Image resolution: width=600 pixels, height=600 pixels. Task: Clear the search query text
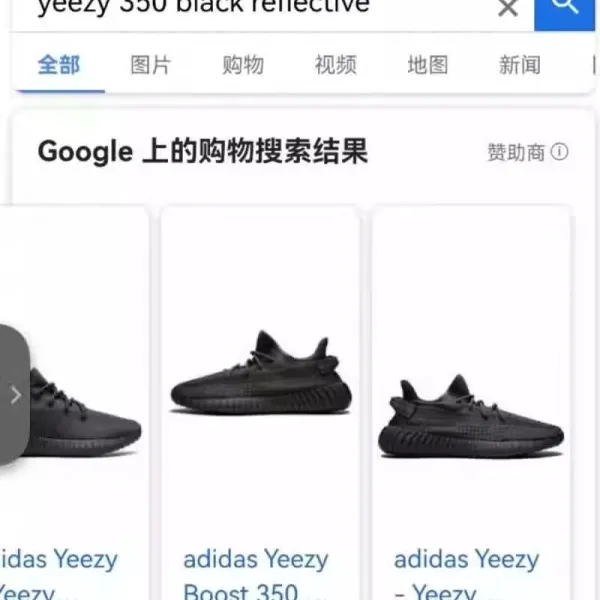(508, 8)
